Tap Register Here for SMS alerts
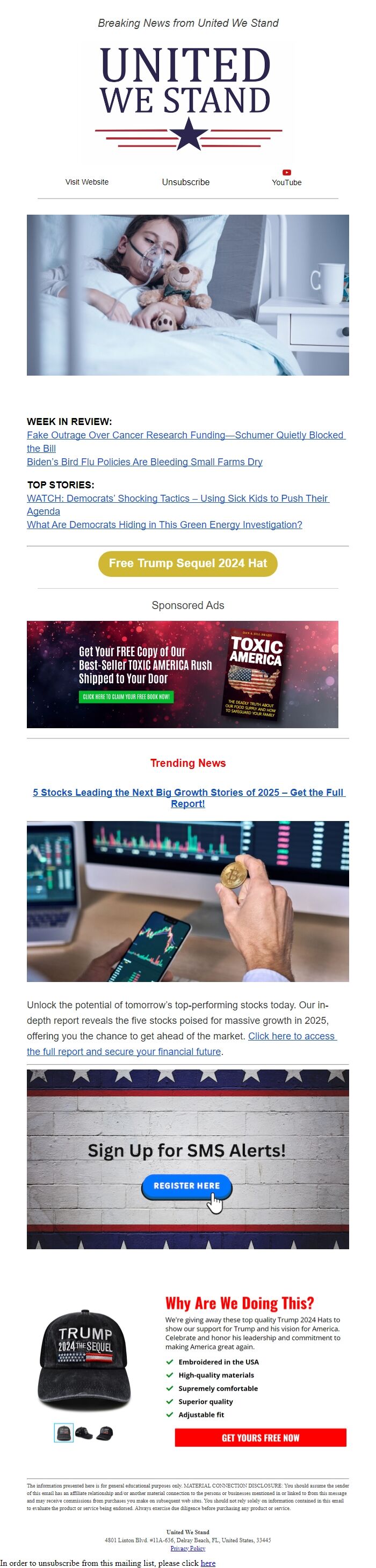This screenshot has width=376, height=1568. (186, 1186)
